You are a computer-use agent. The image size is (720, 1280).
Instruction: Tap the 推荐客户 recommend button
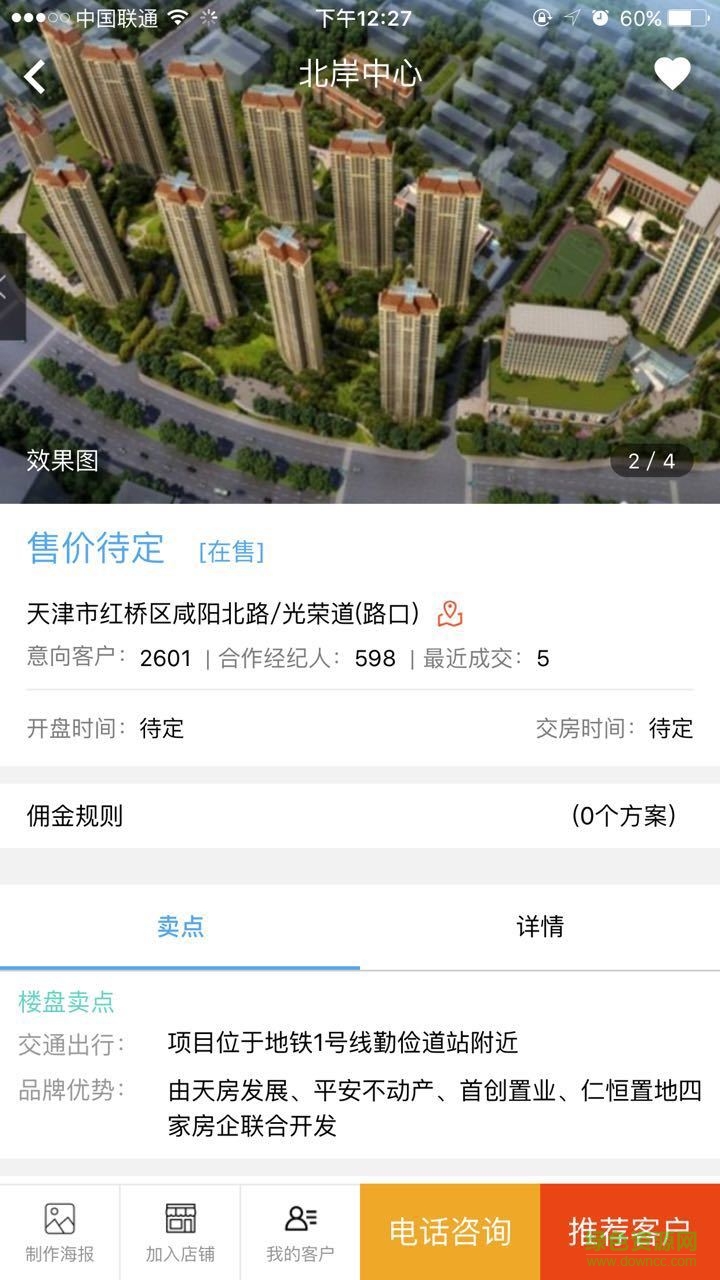click(x=629, y=1232)
